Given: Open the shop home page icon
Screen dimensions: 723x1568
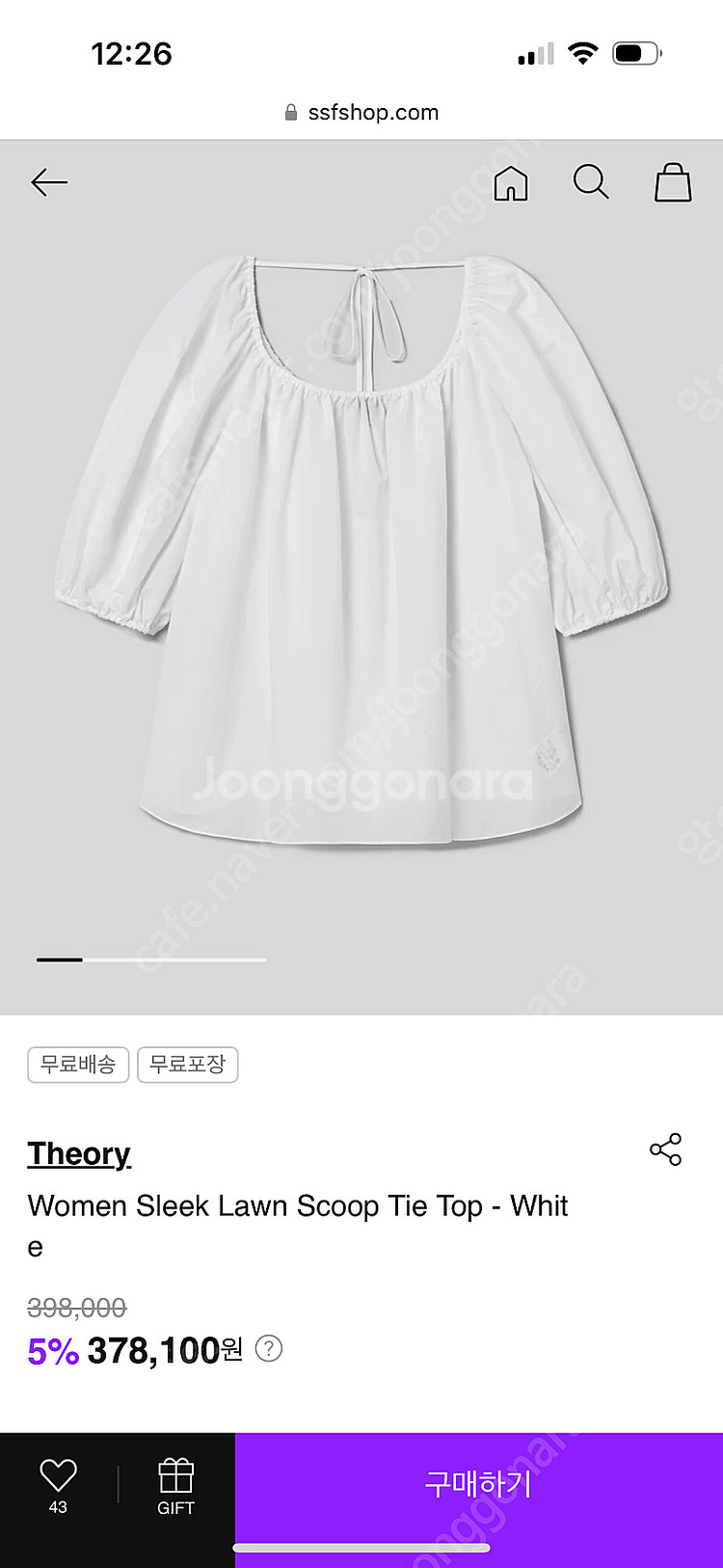Looking at the screenshot, I should click(x=511, y=182).
